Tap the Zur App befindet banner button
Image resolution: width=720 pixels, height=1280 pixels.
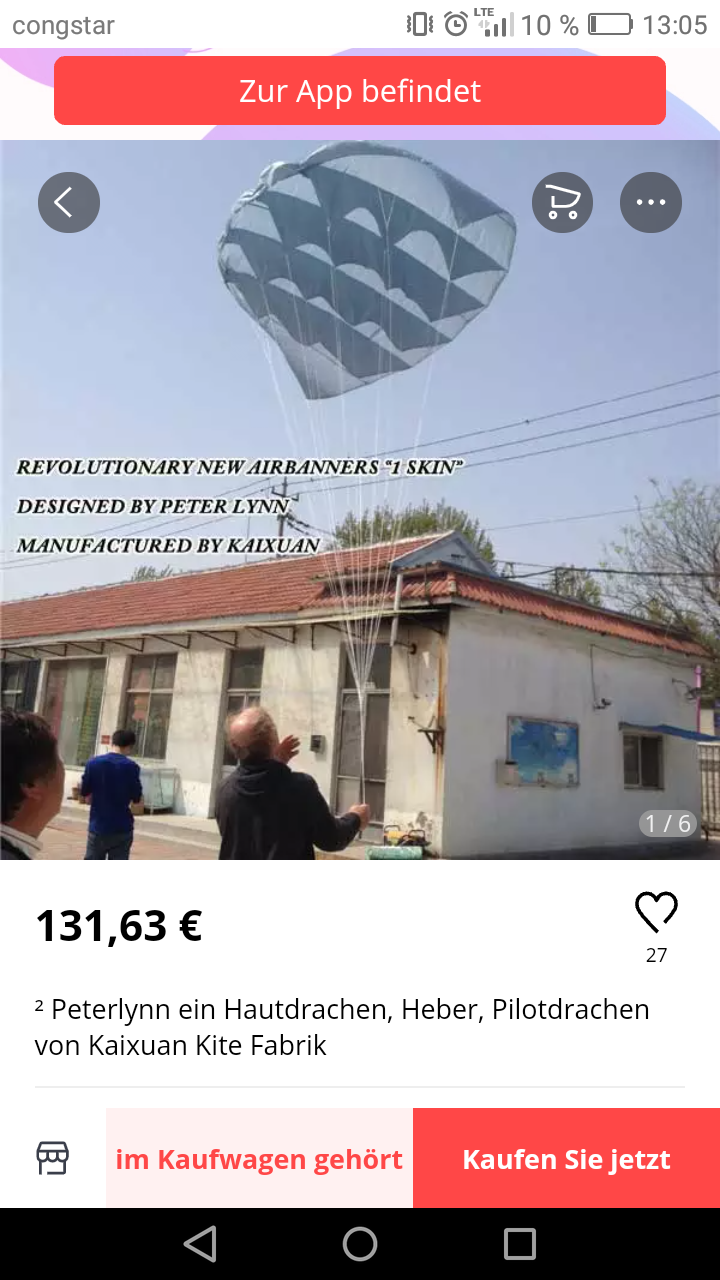click(x=360, y=91)
